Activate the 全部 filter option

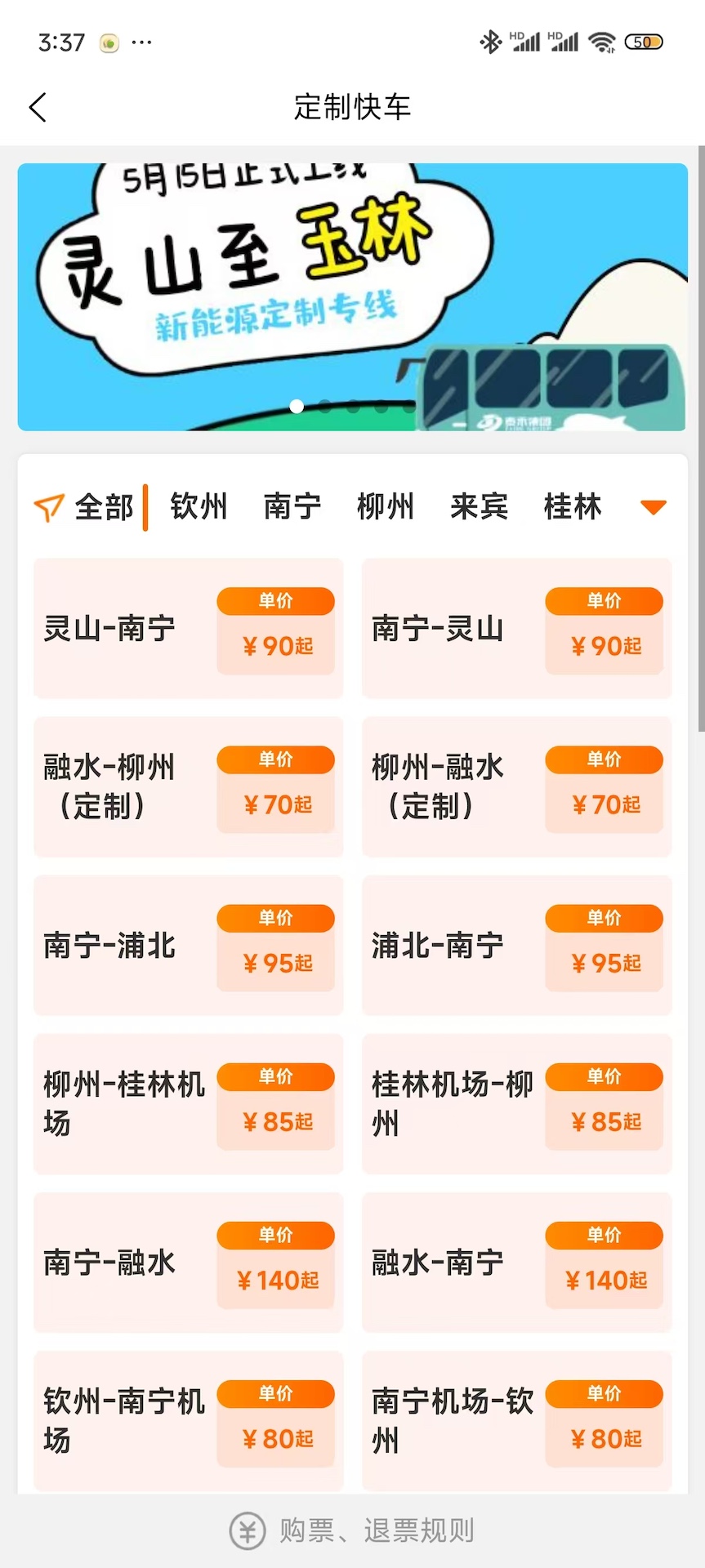point(105,506)
